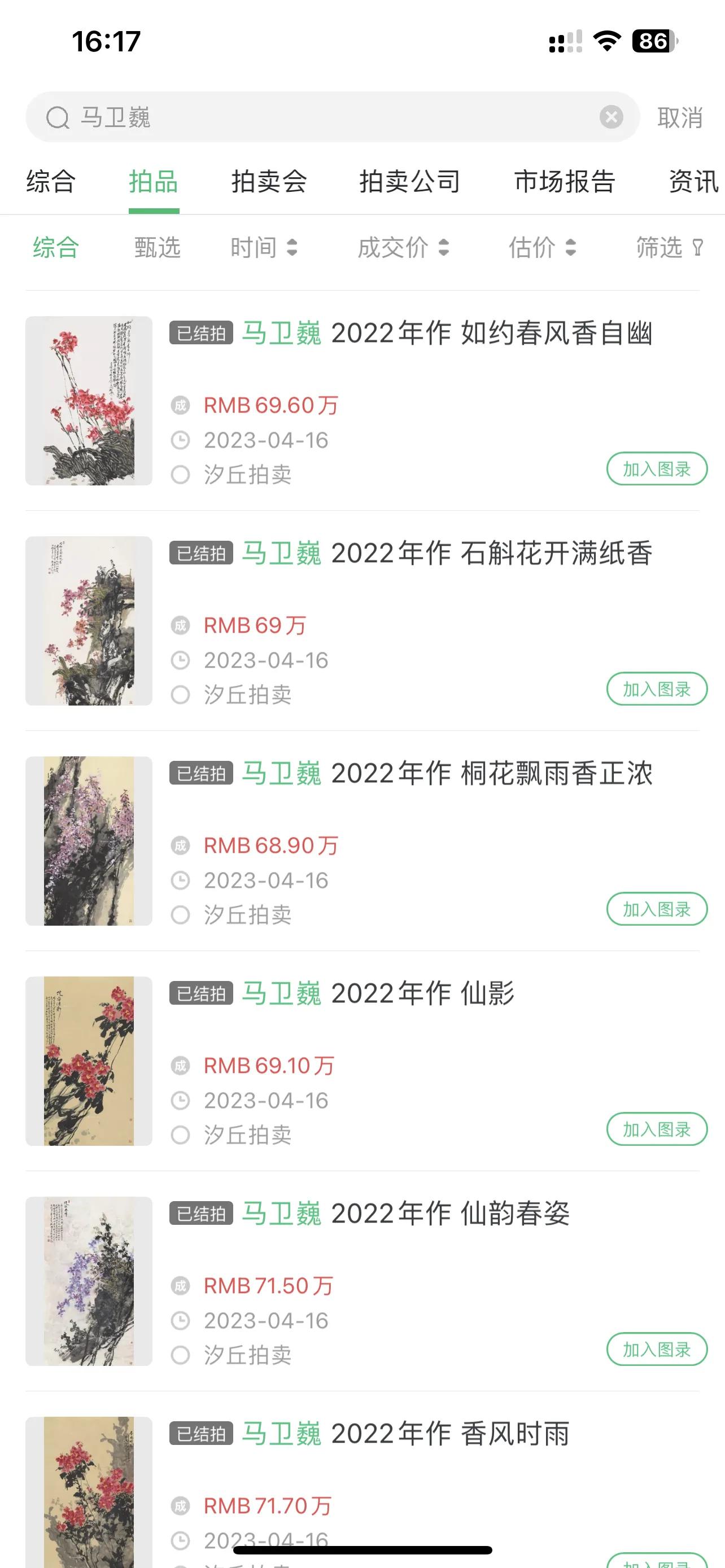The image size is (725, 1568).
Task: Open the thumbnail of 桐花飘雨香正浓 painting
Action: click(x=88, y=844)
